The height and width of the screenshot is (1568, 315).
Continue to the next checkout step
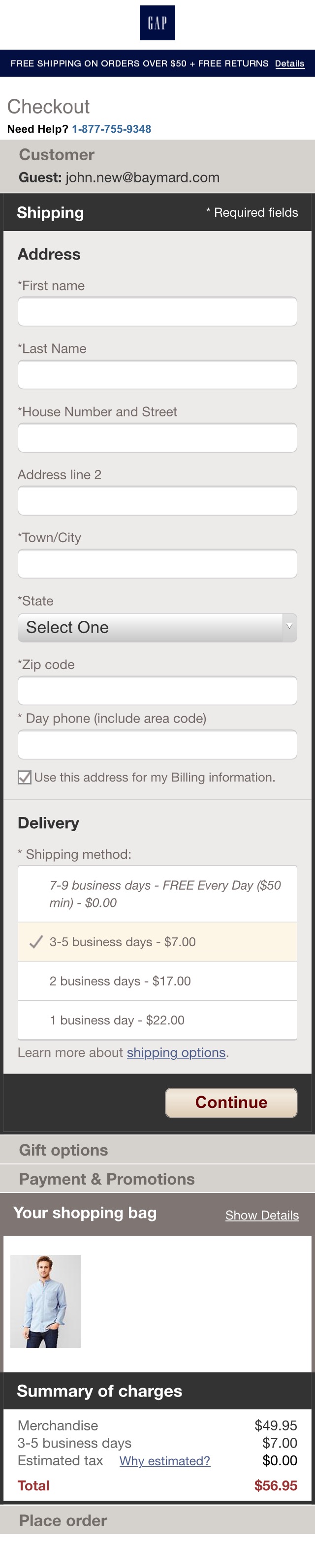pos(231,1103)
